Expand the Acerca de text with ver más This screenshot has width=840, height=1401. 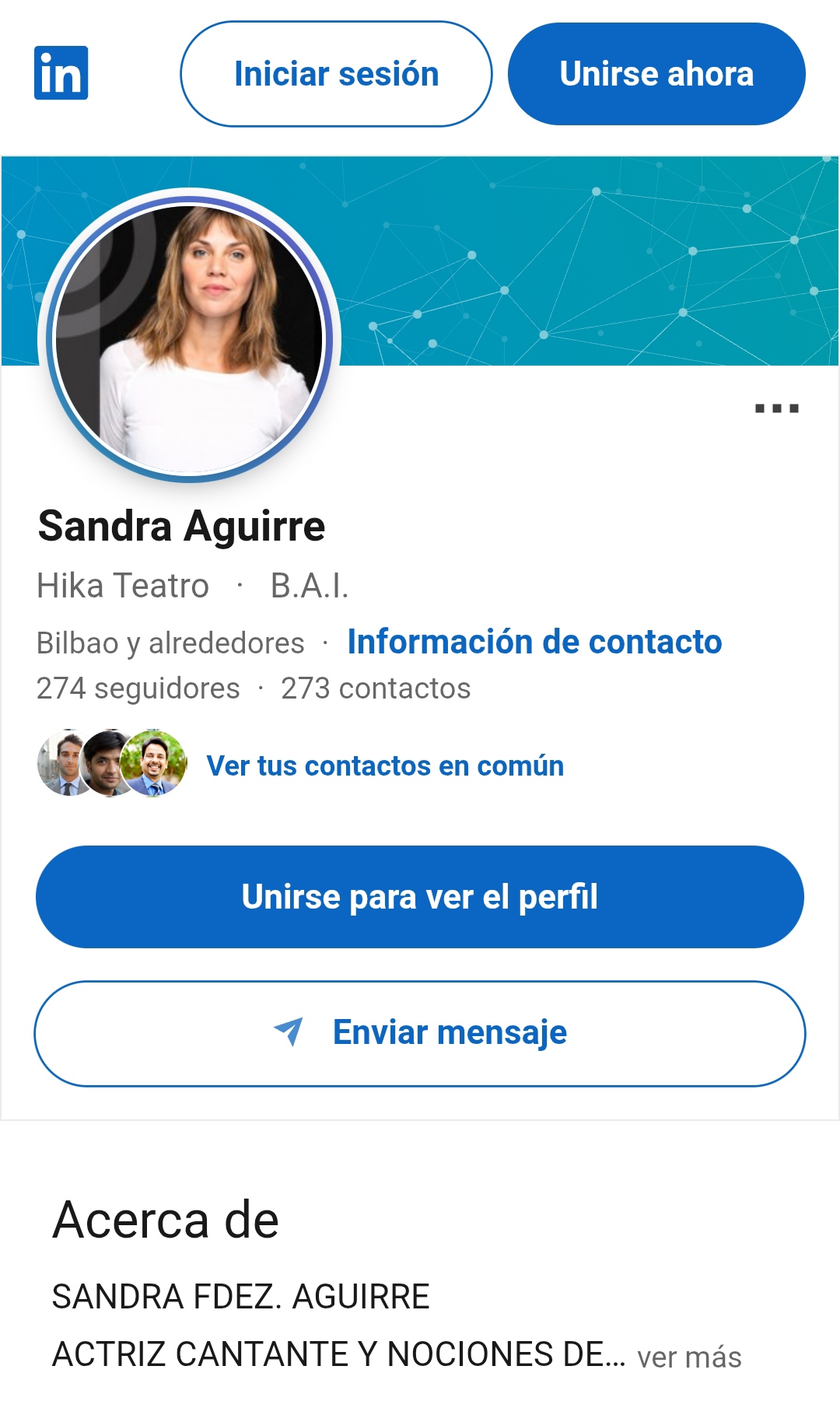coord(689,1357)
